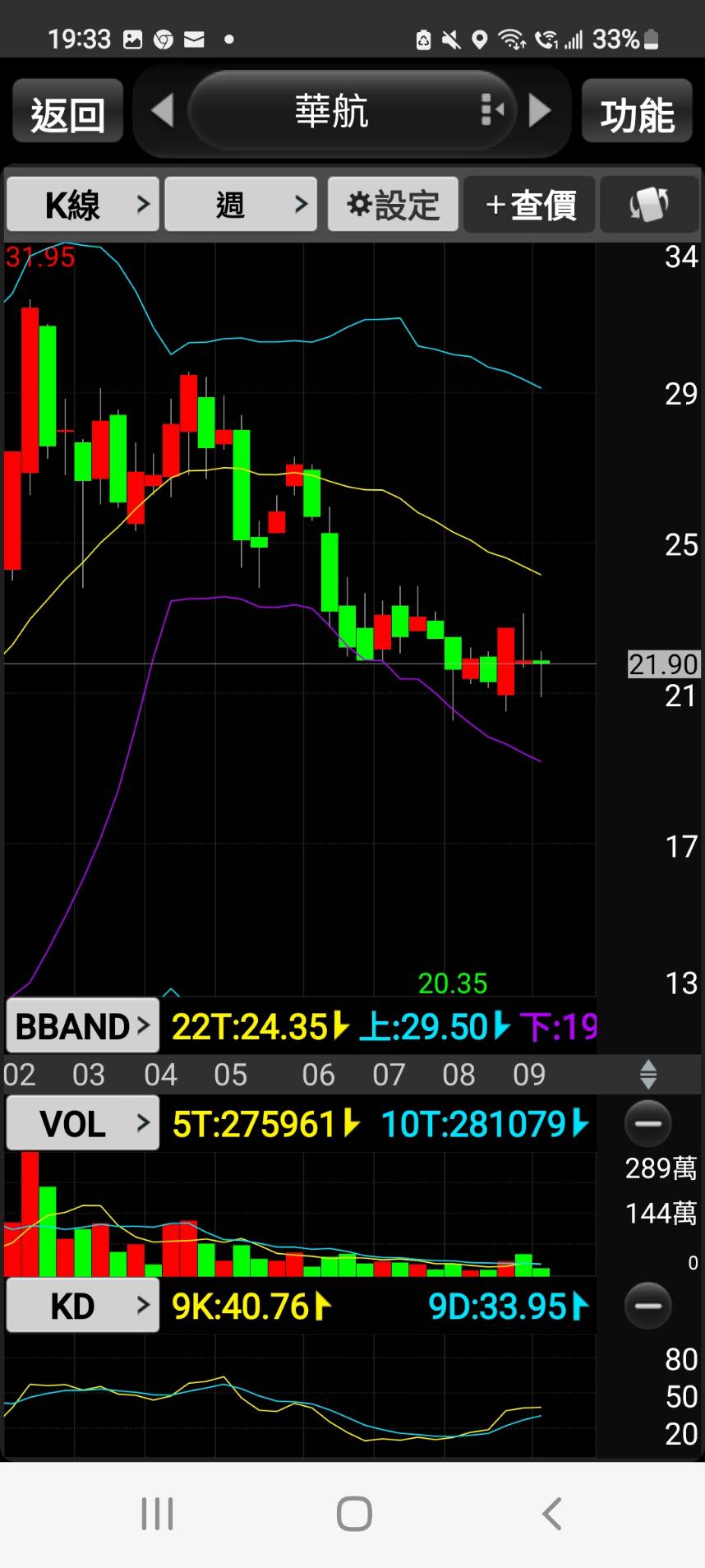Tap the +查價 price lookup button
Screen dimensions: 705x1568
[x=530, y=204]
